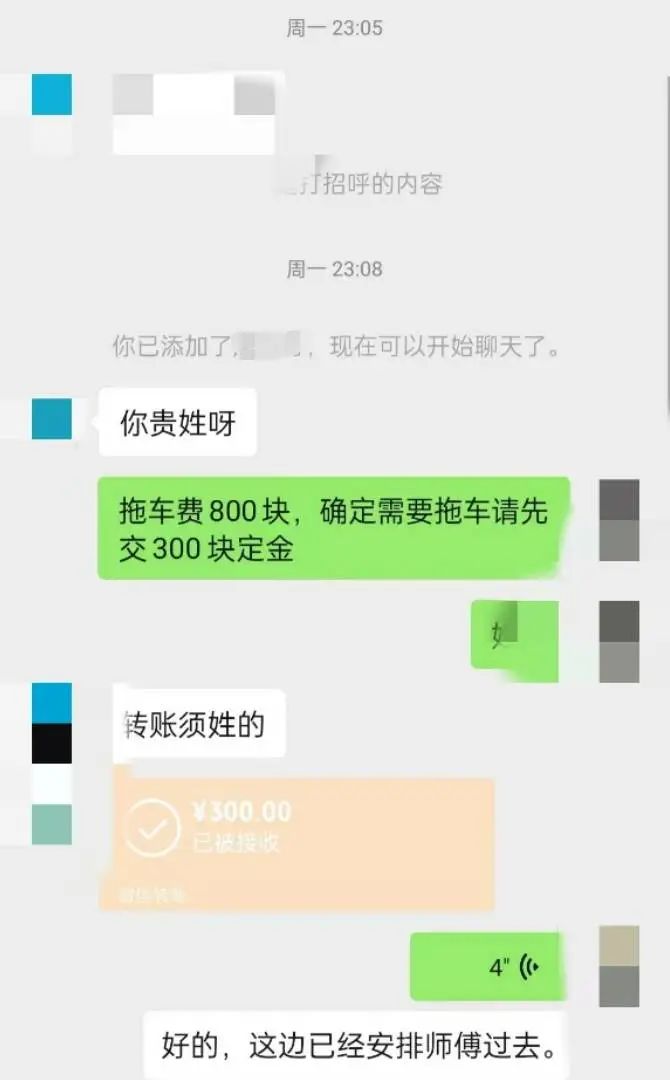Open the contact avatar beside 你贵姓呀
This screenshot has height=1080, width=670.
tap(52, 419)
